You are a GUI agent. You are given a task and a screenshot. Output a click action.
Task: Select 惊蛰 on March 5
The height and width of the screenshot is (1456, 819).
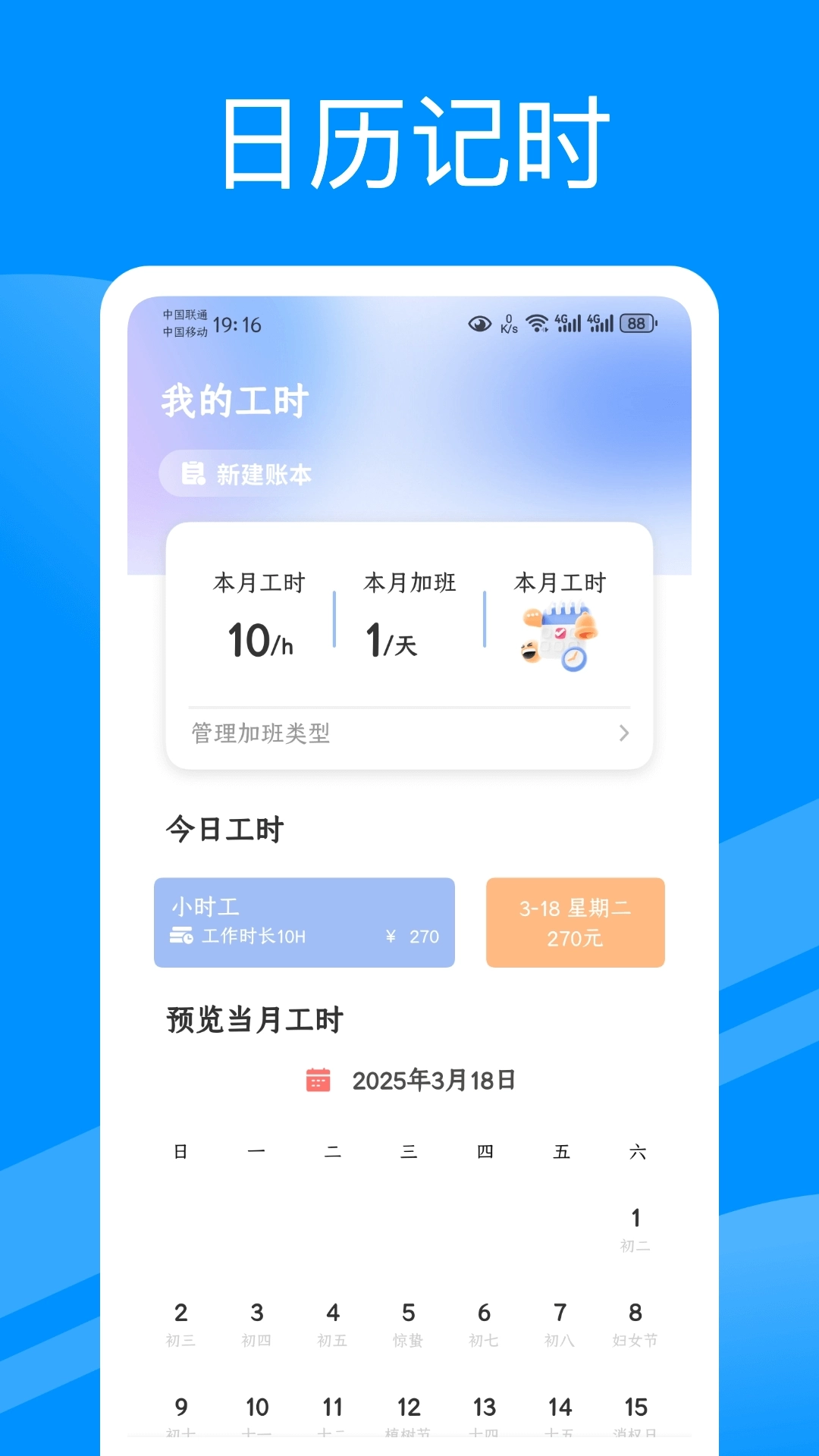pyautogui.click(x=409, y=1323)
